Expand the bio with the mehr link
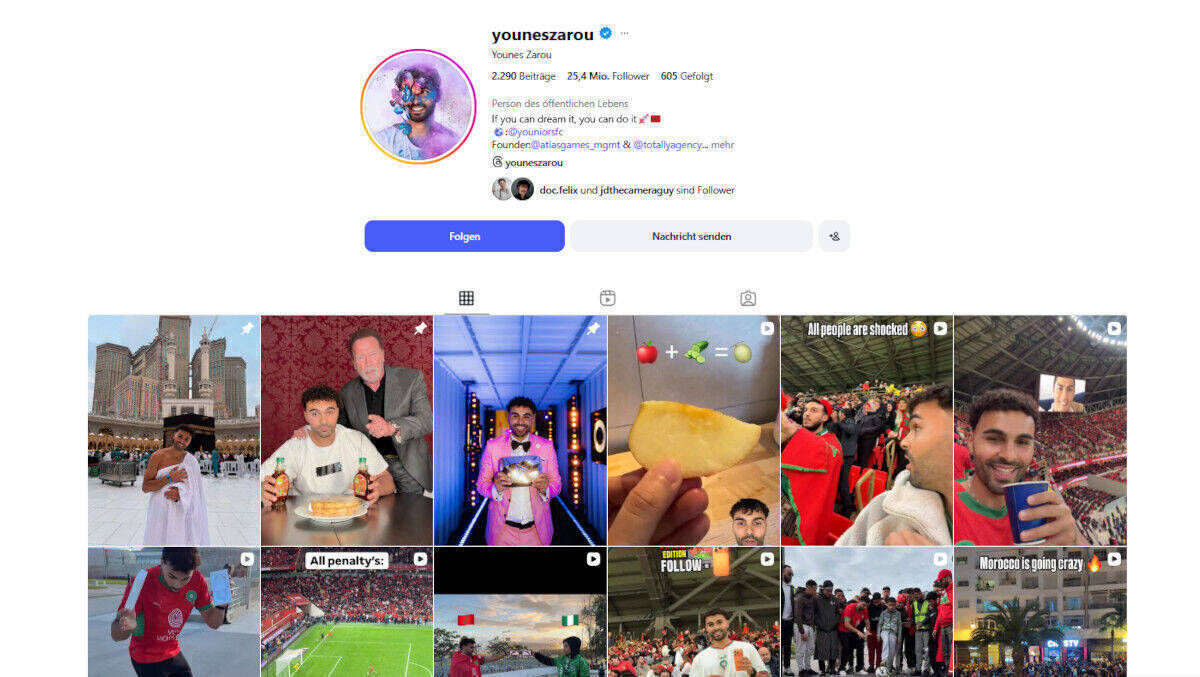 (x=722, y=145)
